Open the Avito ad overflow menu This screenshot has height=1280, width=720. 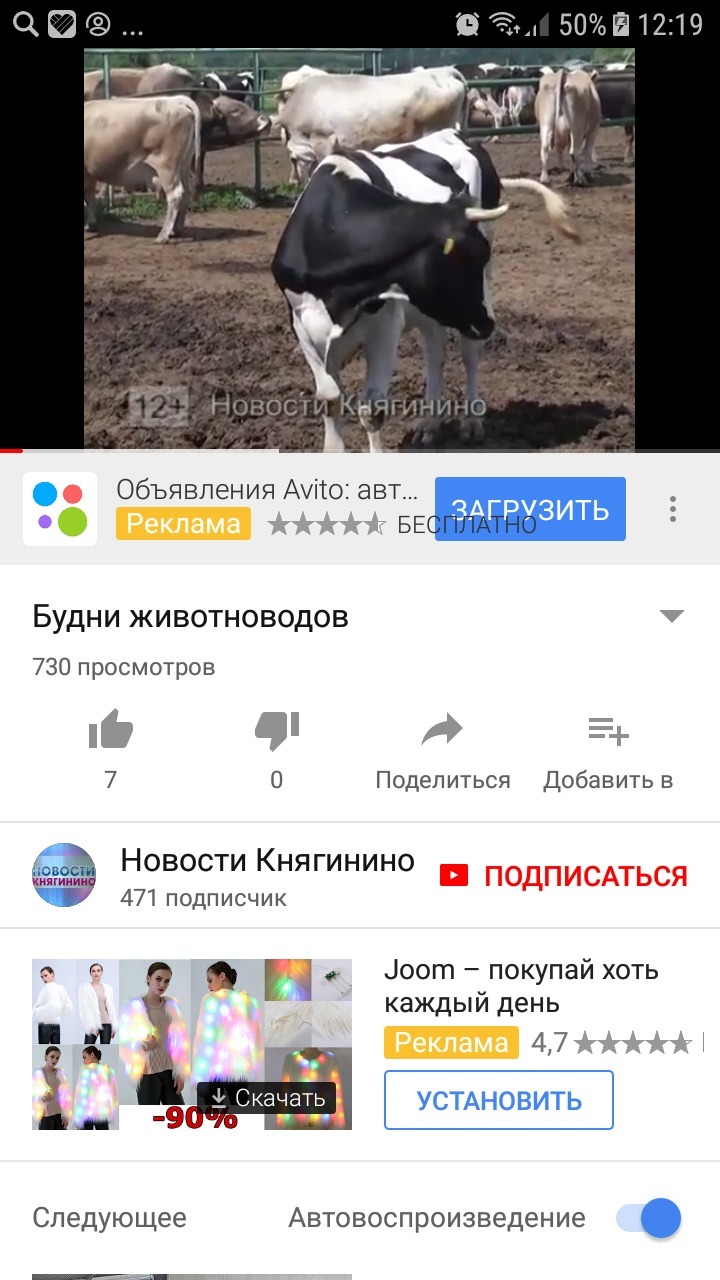click(673, 509)
